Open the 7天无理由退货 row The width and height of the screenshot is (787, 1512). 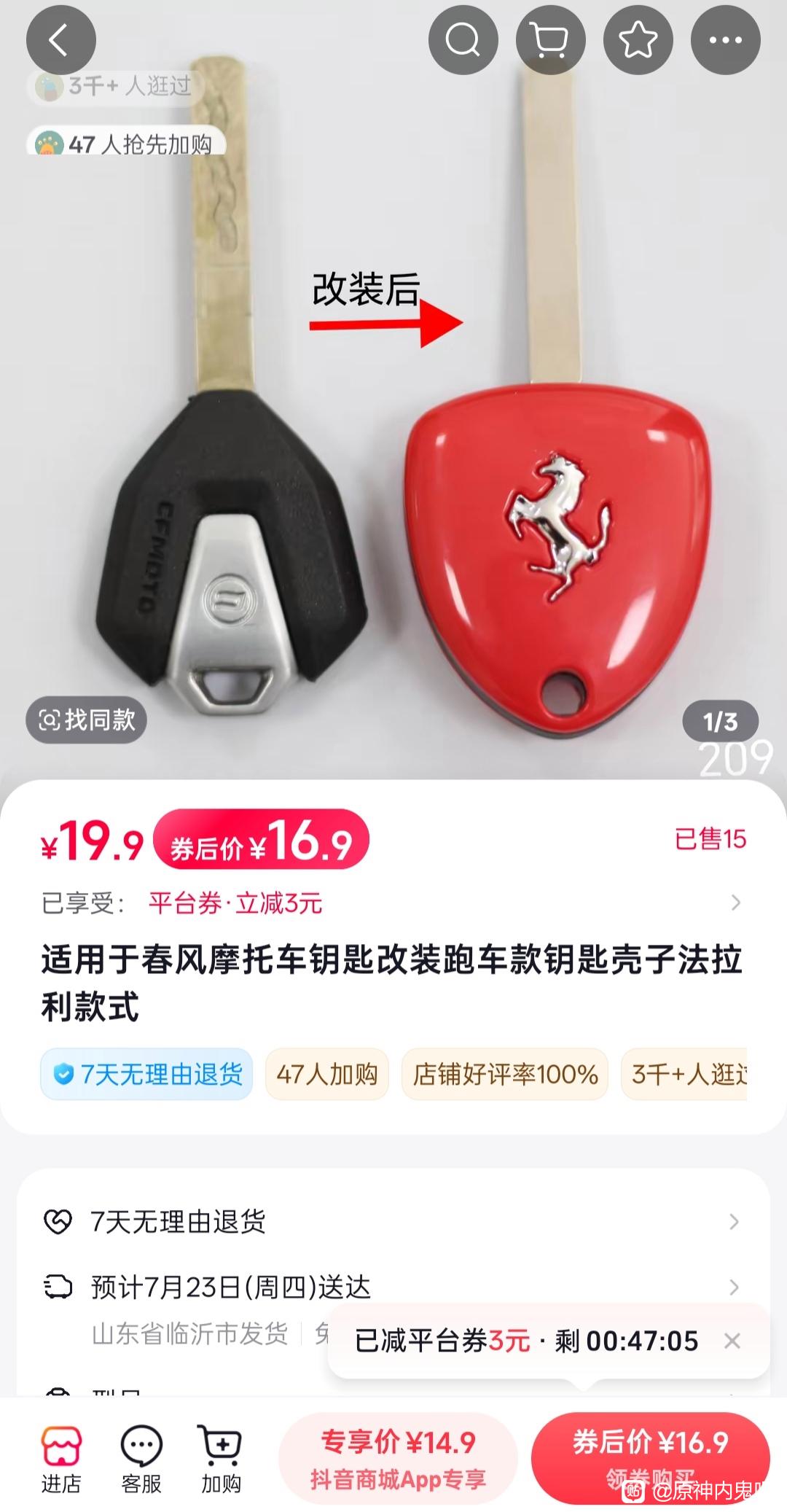393,1221
